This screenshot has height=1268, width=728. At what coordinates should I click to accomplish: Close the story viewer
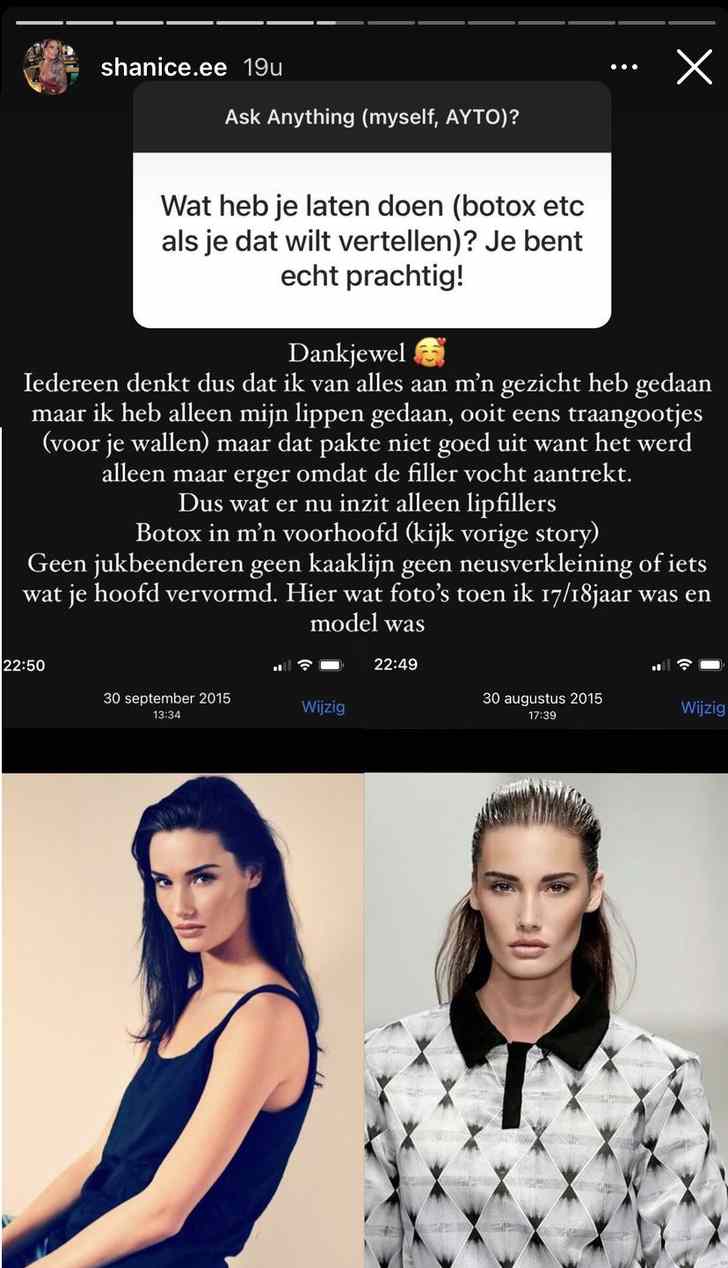[693, 67]
